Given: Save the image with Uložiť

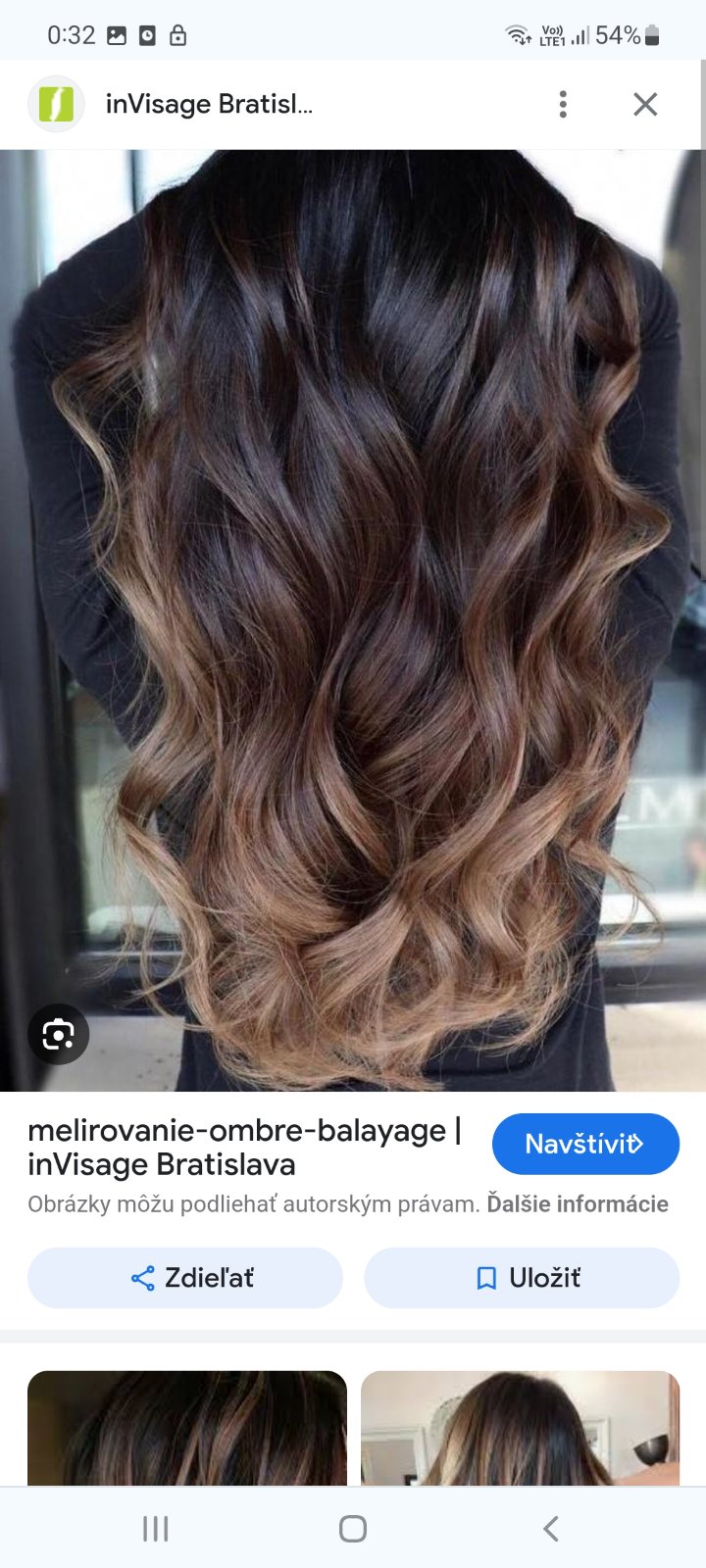Looking at the screenshot, I should pos(522,1278).
